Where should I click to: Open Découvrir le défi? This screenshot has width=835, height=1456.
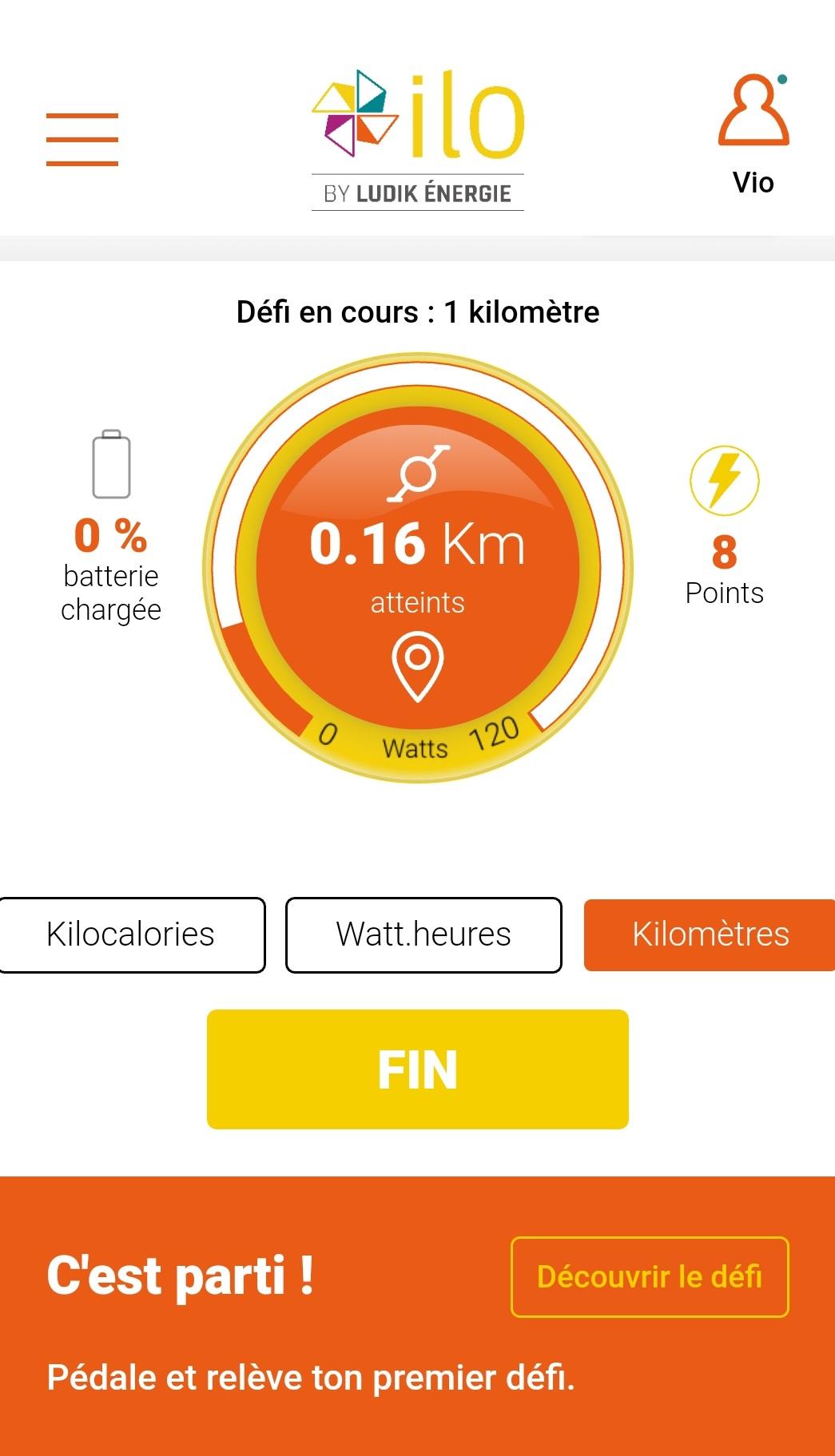click(x=650, y=1276)
